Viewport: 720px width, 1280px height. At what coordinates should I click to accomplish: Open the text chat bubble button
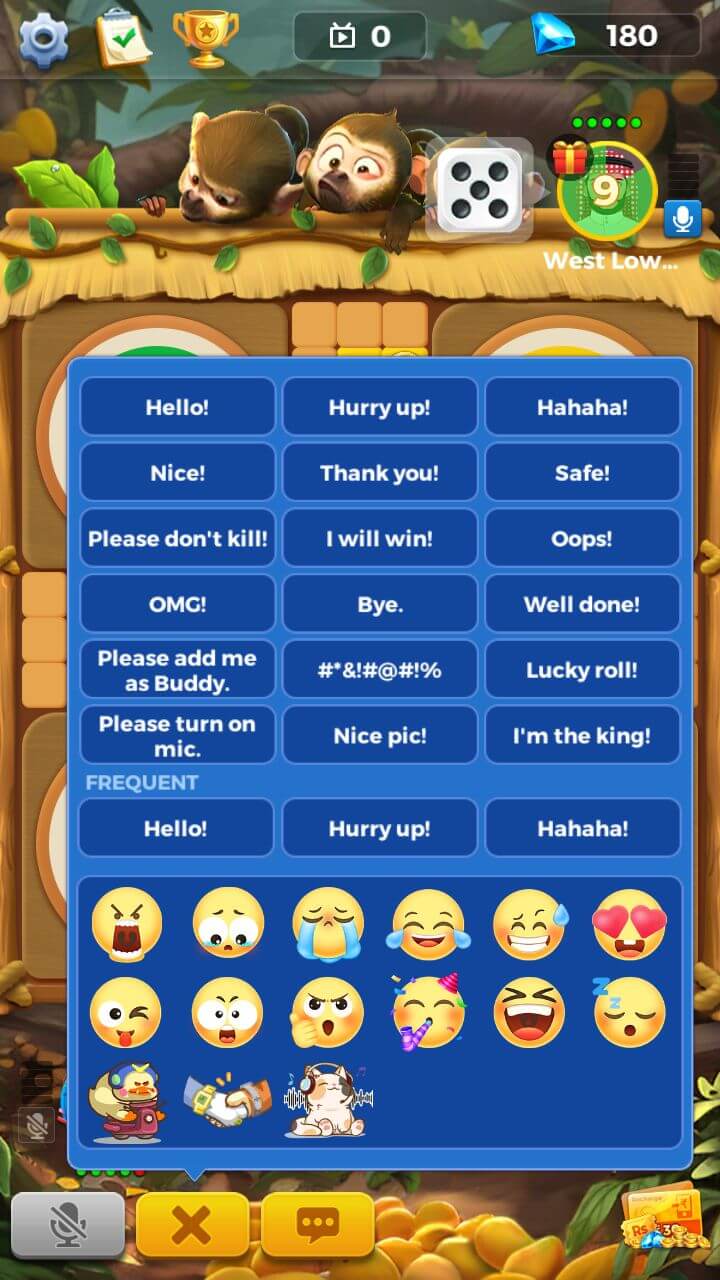point(317,1224)
